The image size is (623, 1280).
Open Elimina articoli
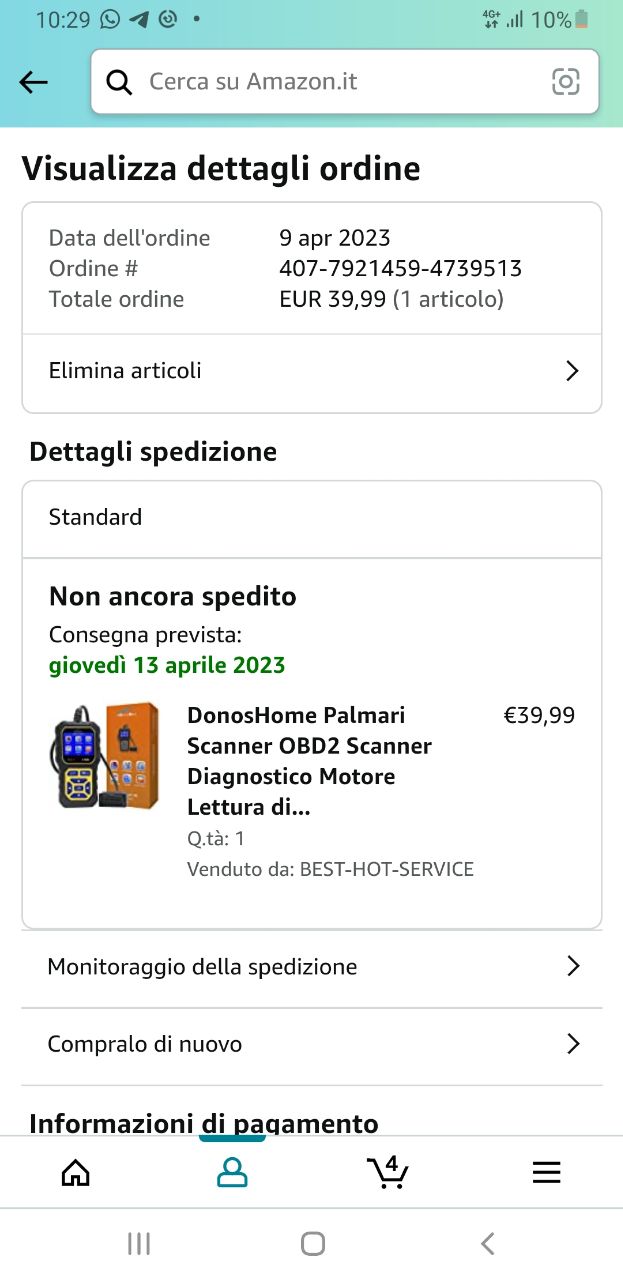(312, 371)
